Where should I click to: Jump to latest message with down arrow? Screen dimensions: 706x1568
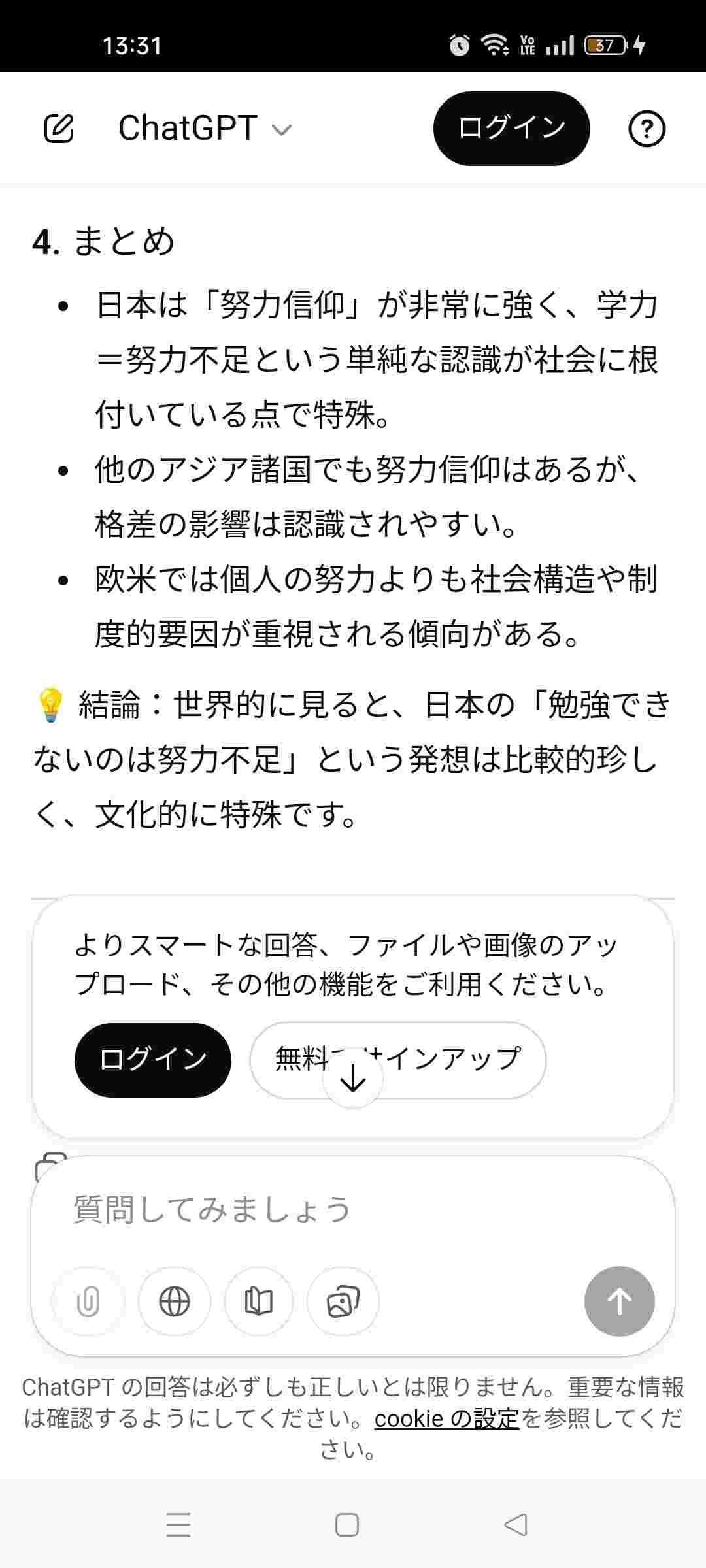point(353,1078)
